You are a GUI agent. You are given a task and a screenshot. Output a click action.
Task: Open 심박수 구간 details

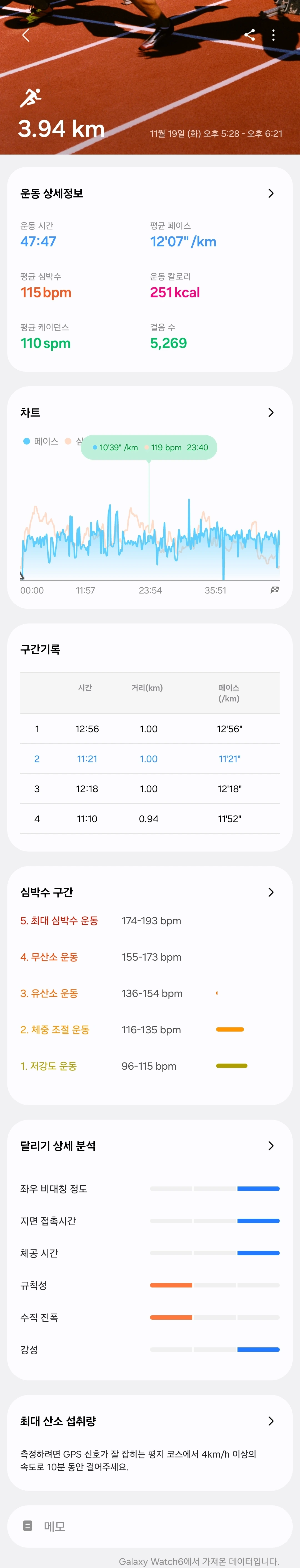click(x=271, y=892)
